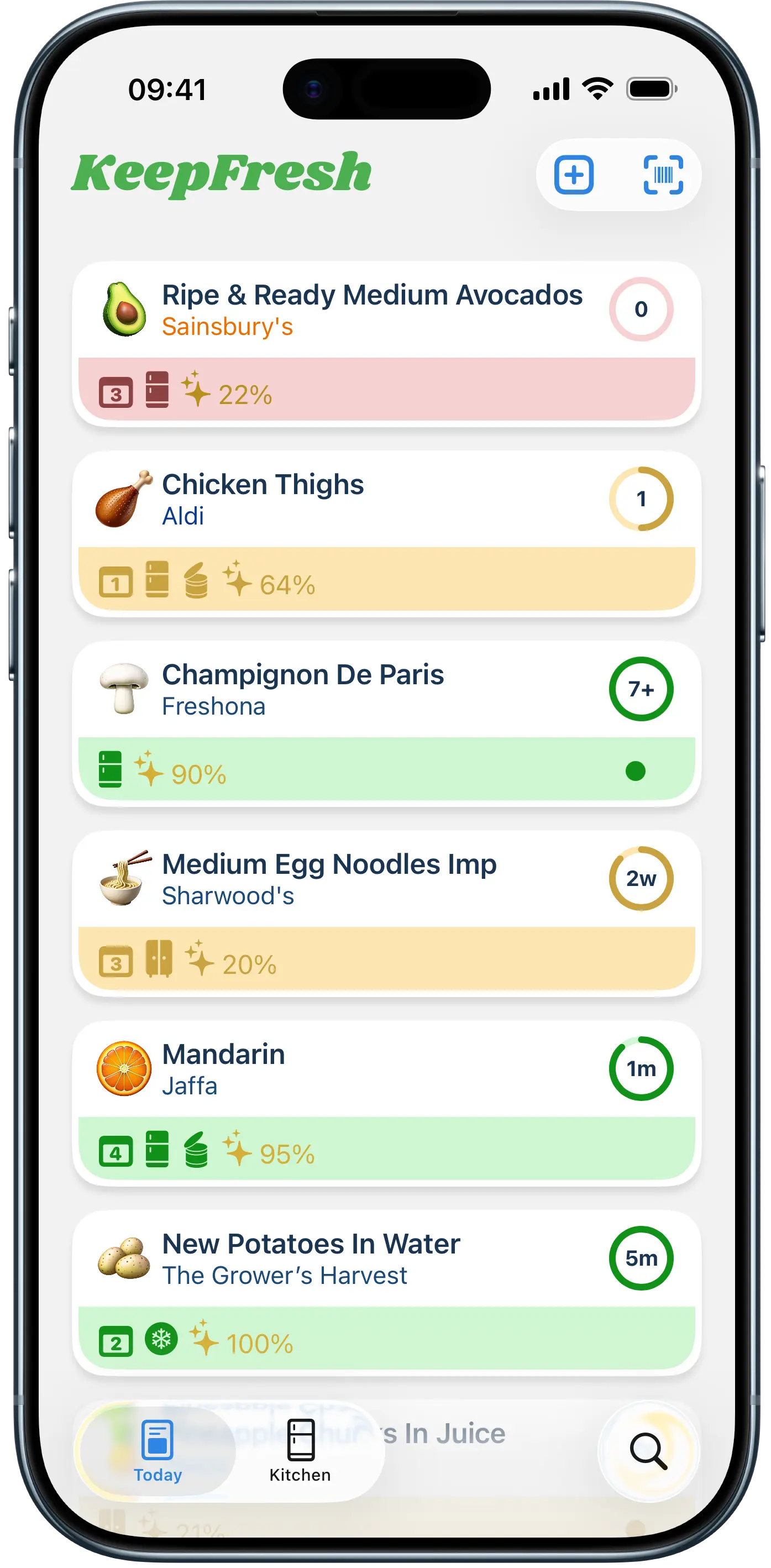View Champignon De Paris item details
771x1568 pixels.
point(372,690)
